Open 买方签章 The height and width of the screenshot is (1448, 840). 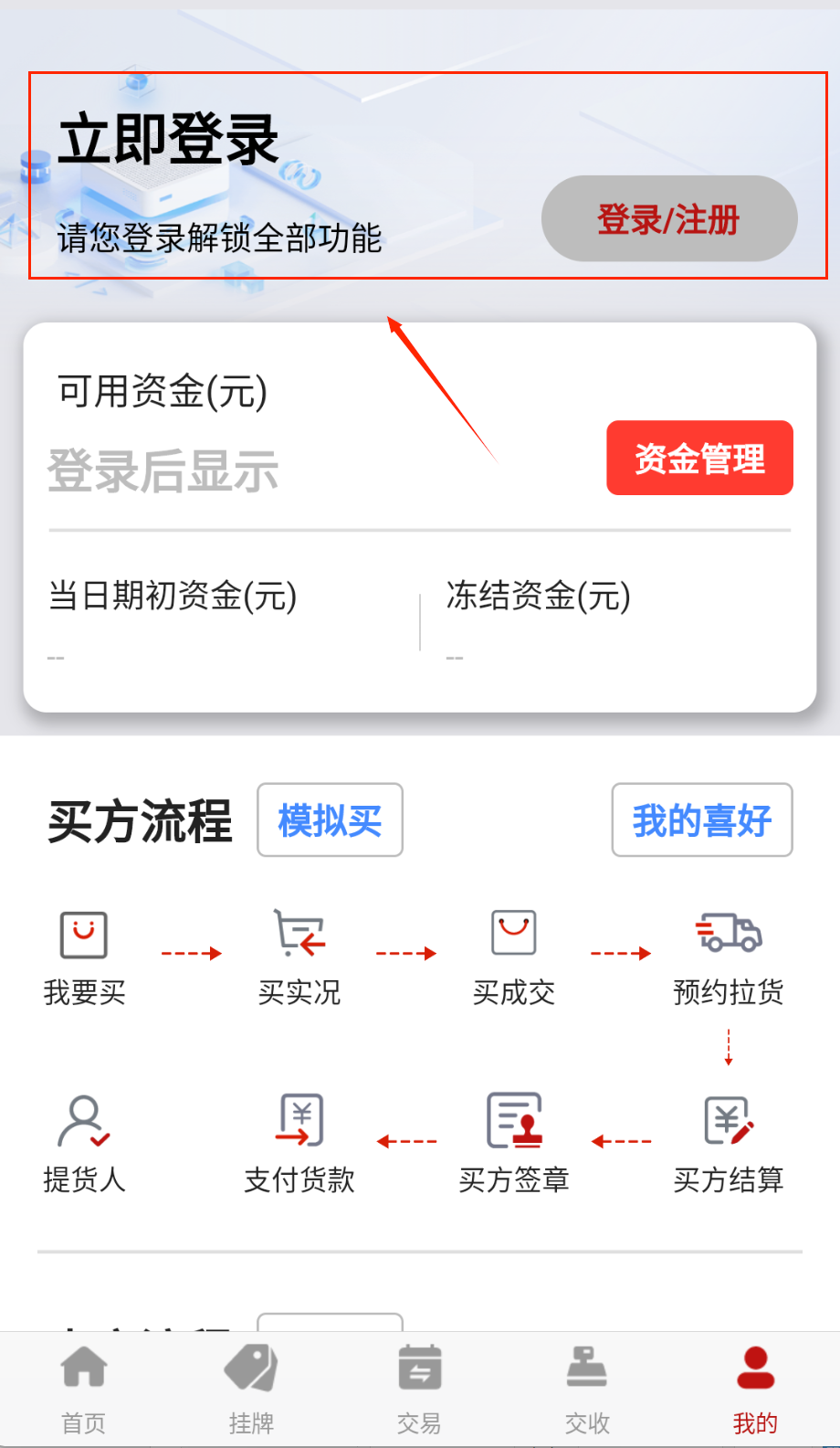(x=513, y=1143)
